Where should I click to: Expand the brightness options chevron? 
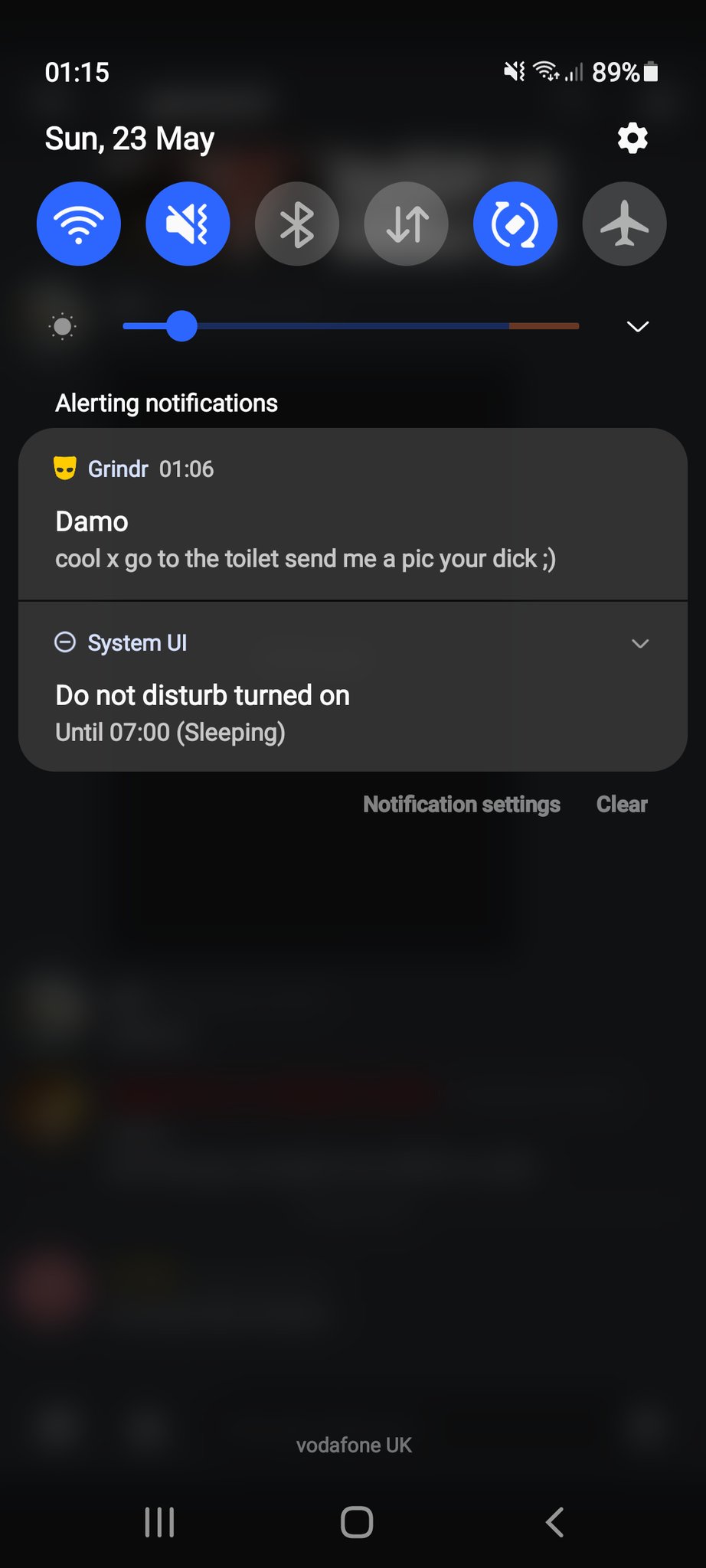coord(638,327)
